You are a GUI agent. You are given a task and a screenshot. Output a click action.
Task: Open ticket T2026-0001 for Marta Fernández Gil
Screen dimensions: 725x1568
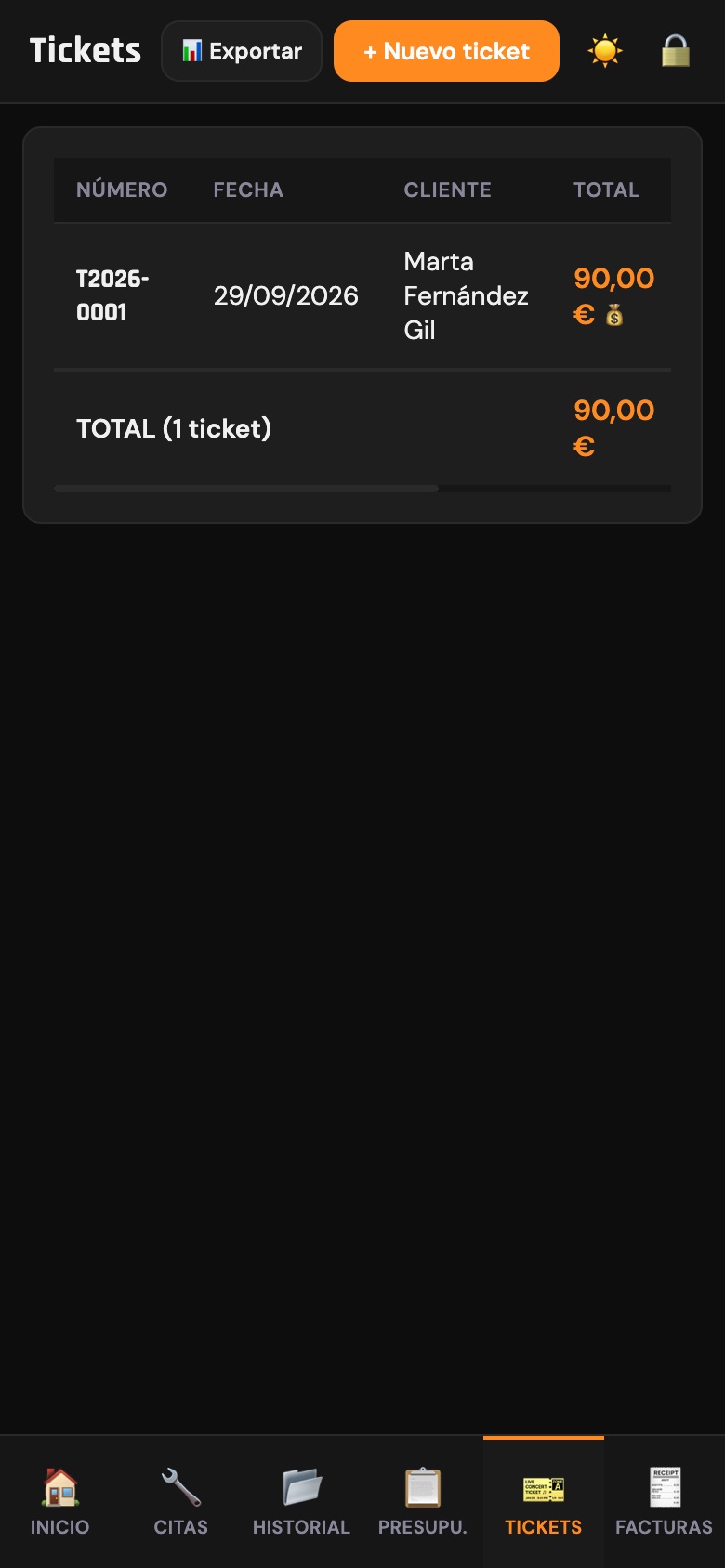[x=362, y=296]
